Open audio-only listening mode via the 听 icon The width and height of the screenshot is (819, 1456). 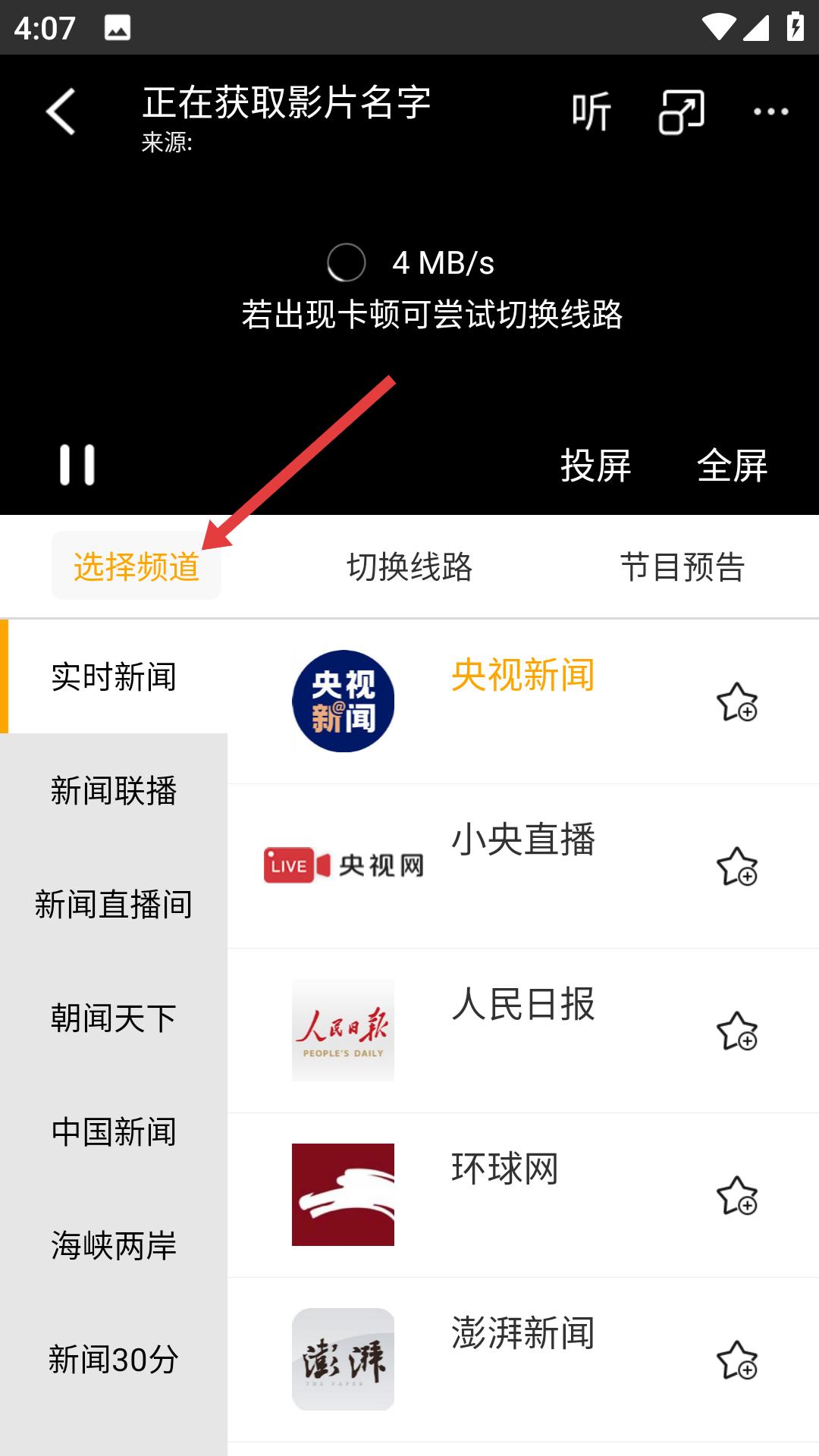click(591, 111)
